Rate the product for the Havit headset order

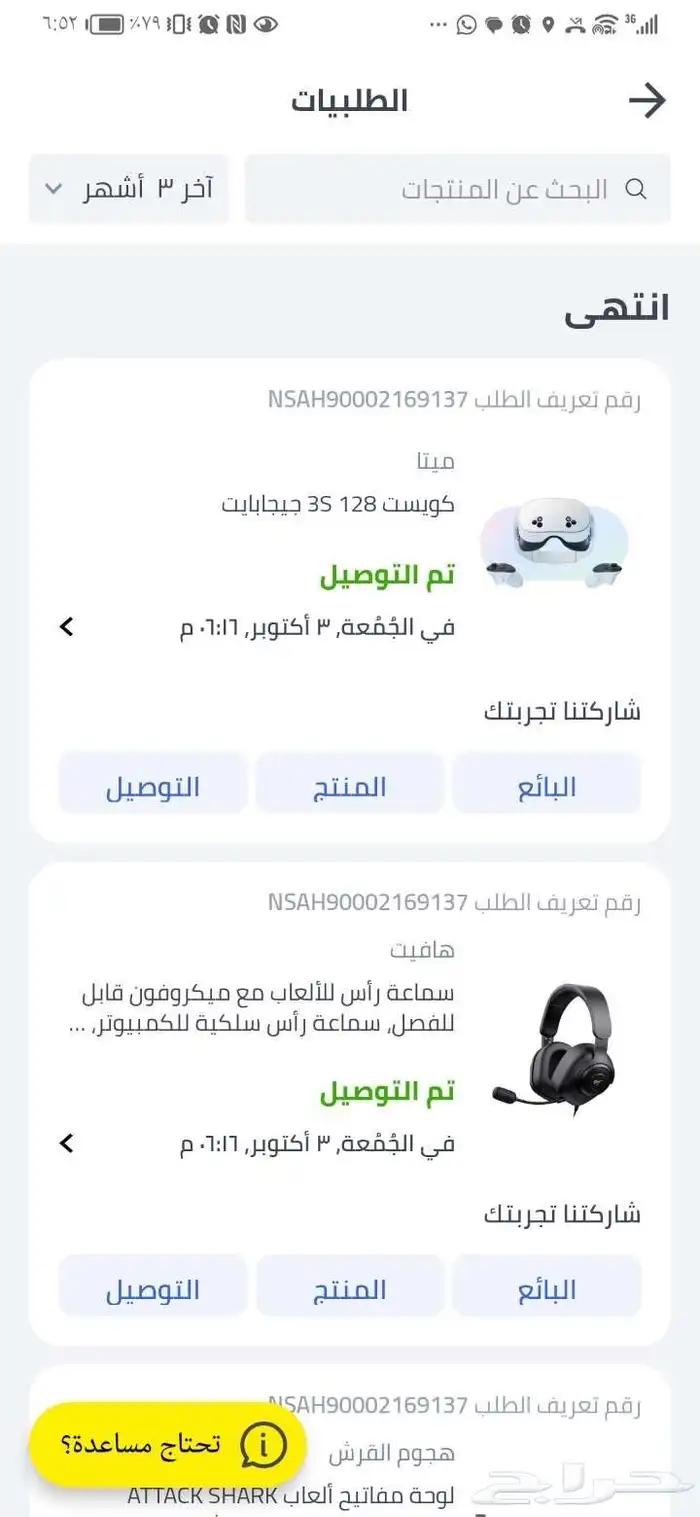[x=350, y=1289]
